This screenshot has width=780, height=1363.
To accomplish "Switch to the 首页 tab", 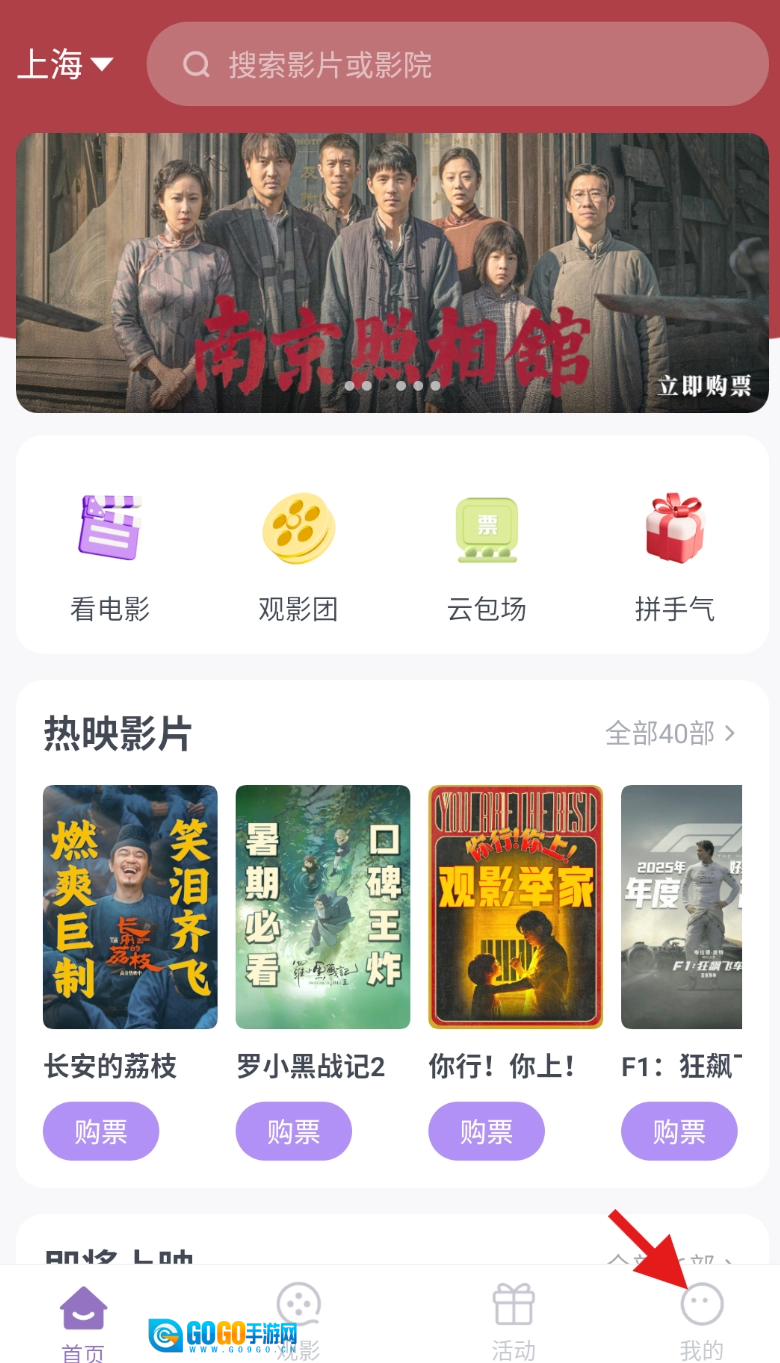I will tap(83, 1320).
